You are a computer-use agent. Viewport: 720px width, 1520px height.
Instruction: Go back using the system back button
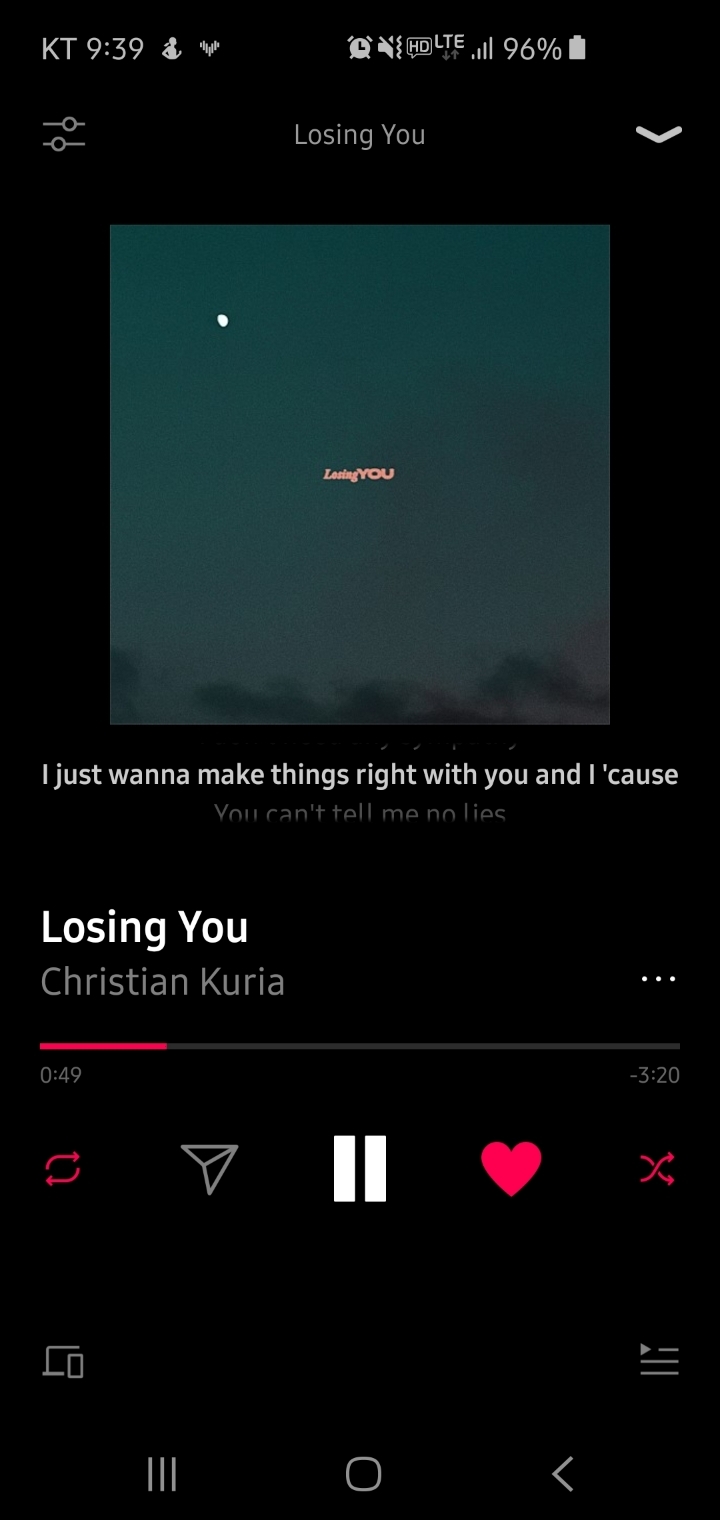(563, 1474)
